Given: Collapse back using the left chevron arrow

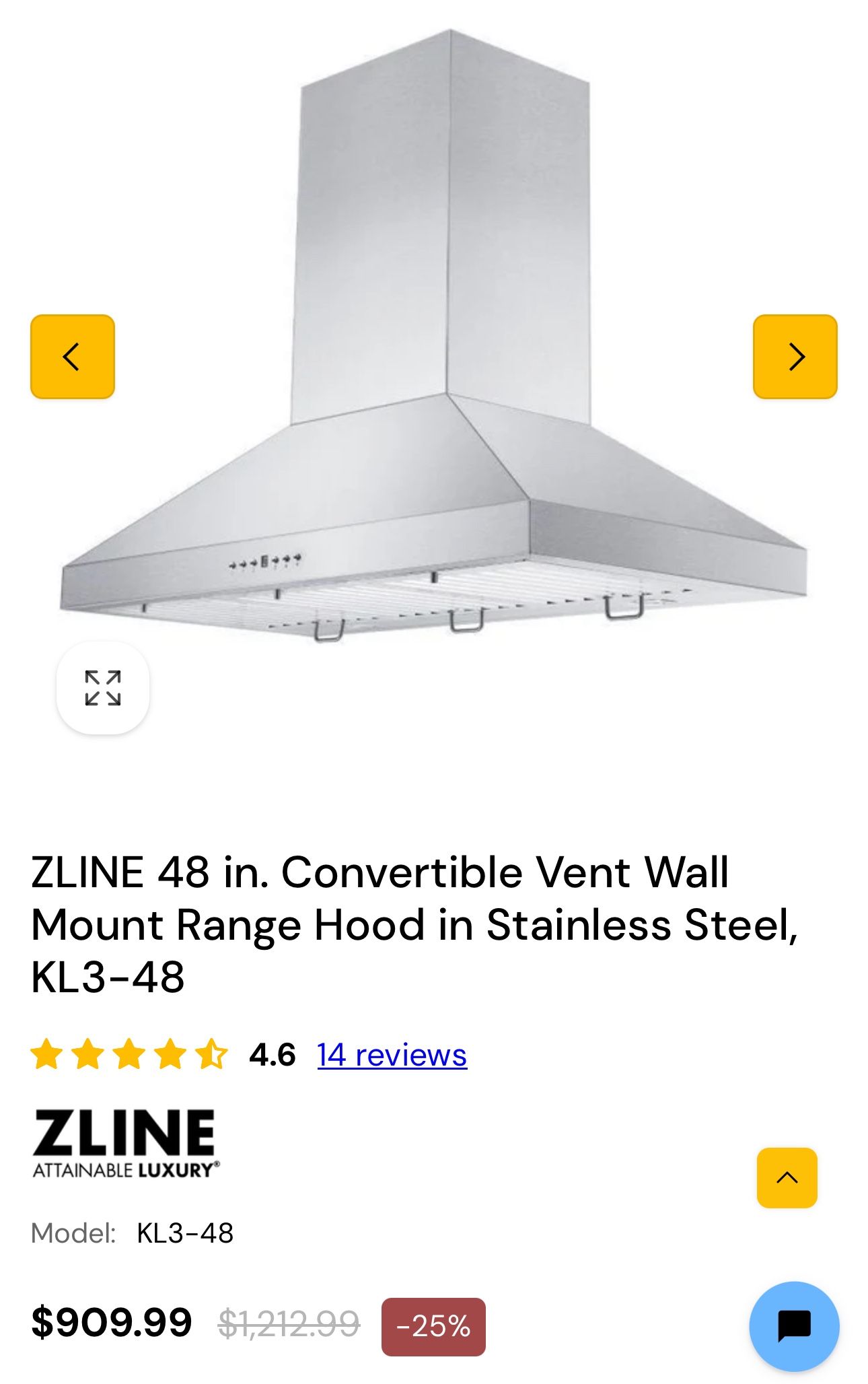Looking at the screenshot, I should [x=72, y=356].
